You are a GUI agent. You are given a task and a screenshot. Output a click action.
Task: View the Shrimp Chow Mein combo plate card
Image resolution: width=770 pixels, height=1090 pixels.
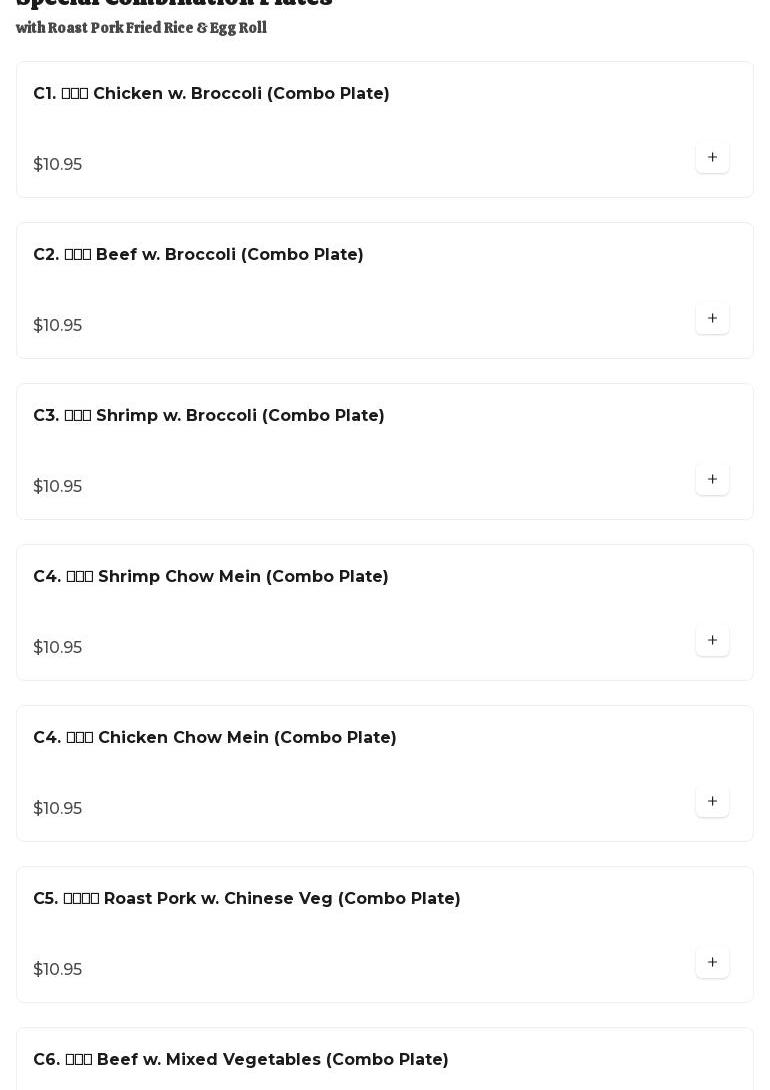[210, 577]
